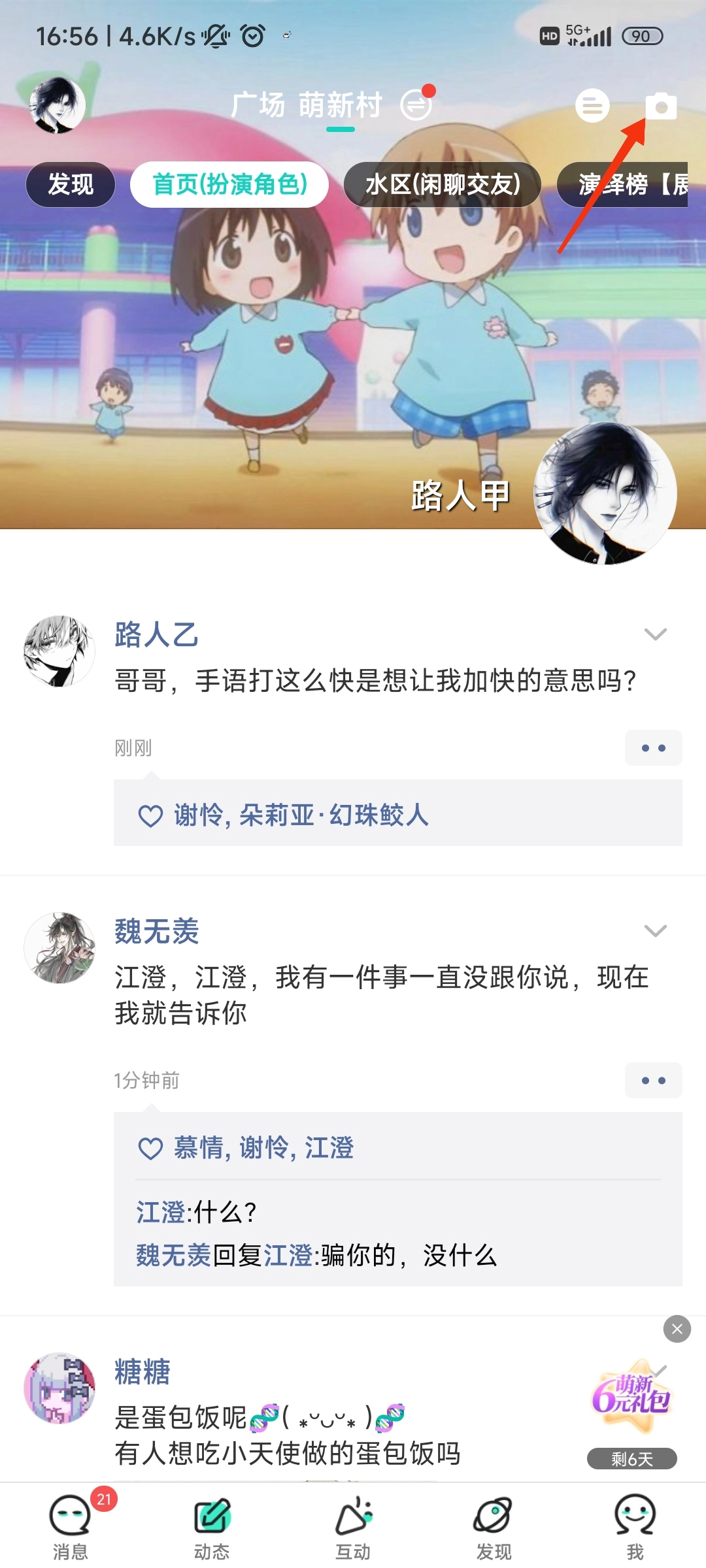
Task: Open the round menu icon beside the camera
Action: (592, 106)
